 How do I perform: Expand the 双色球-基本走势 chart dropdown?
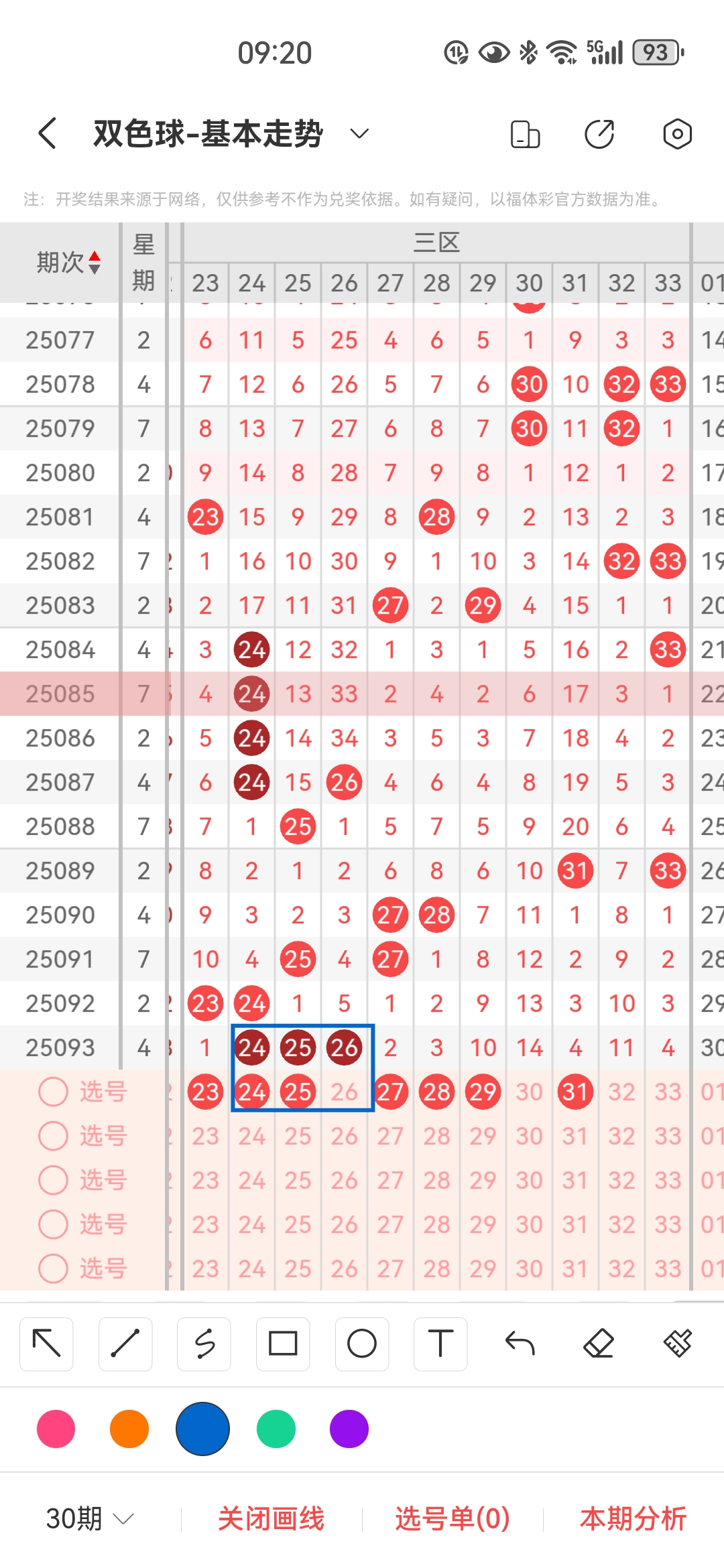click(x=359, y=133)
